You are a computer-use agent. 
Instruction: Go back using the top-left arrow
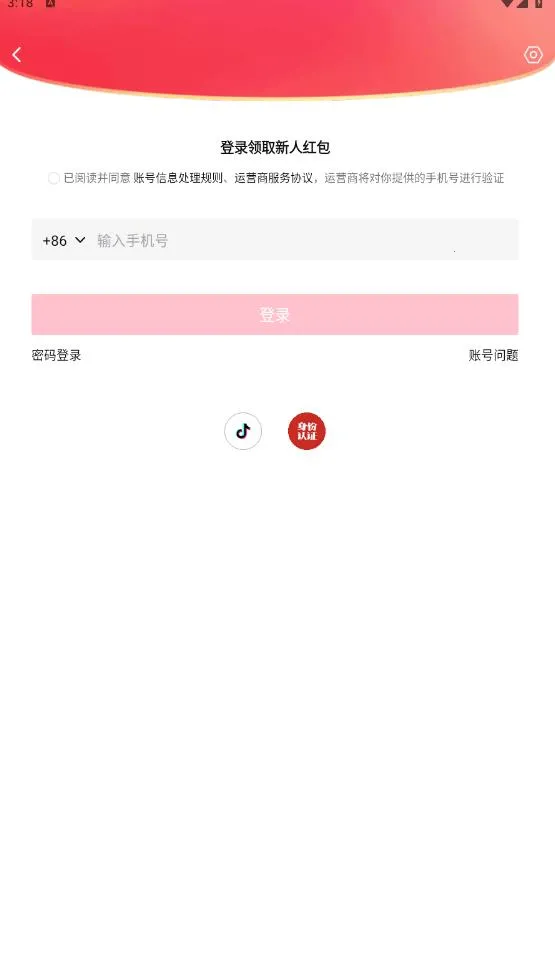[17, 55]
